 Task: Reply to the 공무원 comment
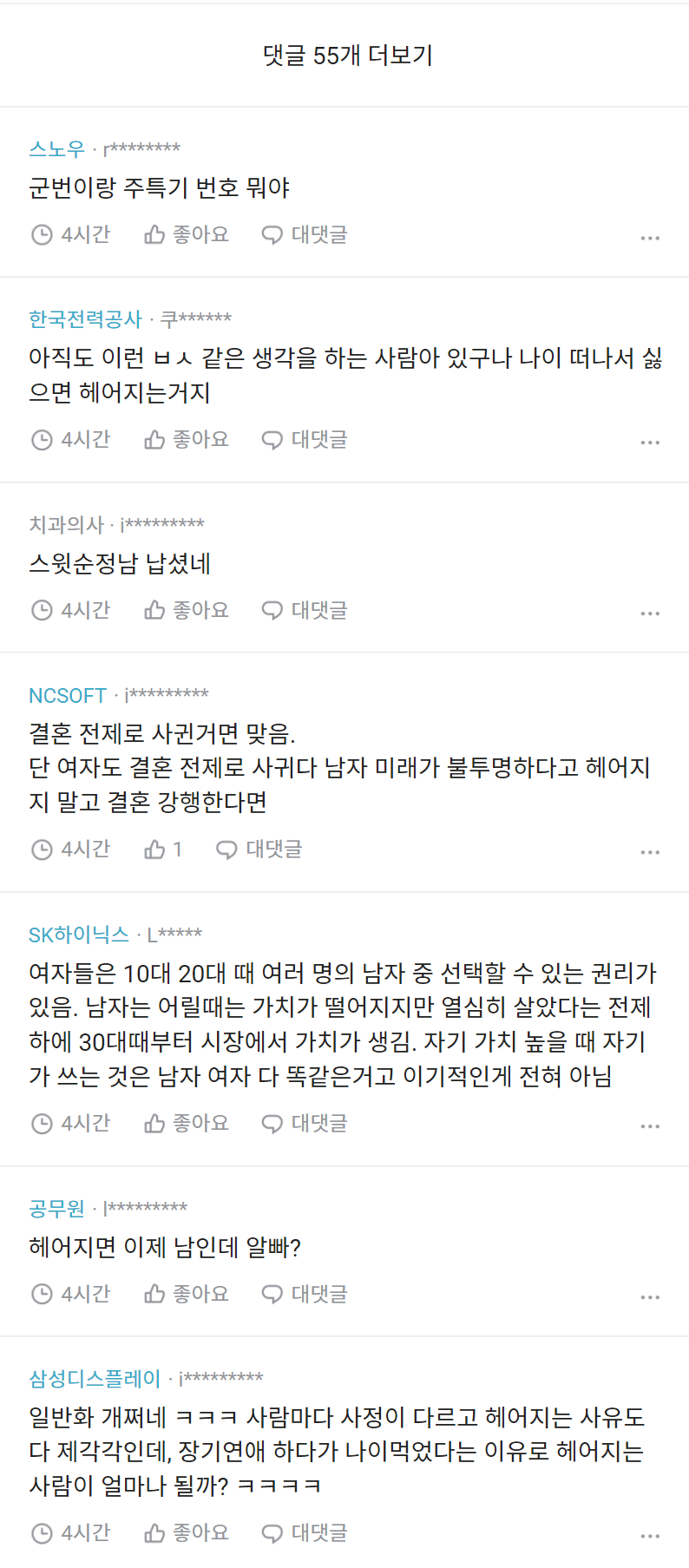[x=305, y=1294]
